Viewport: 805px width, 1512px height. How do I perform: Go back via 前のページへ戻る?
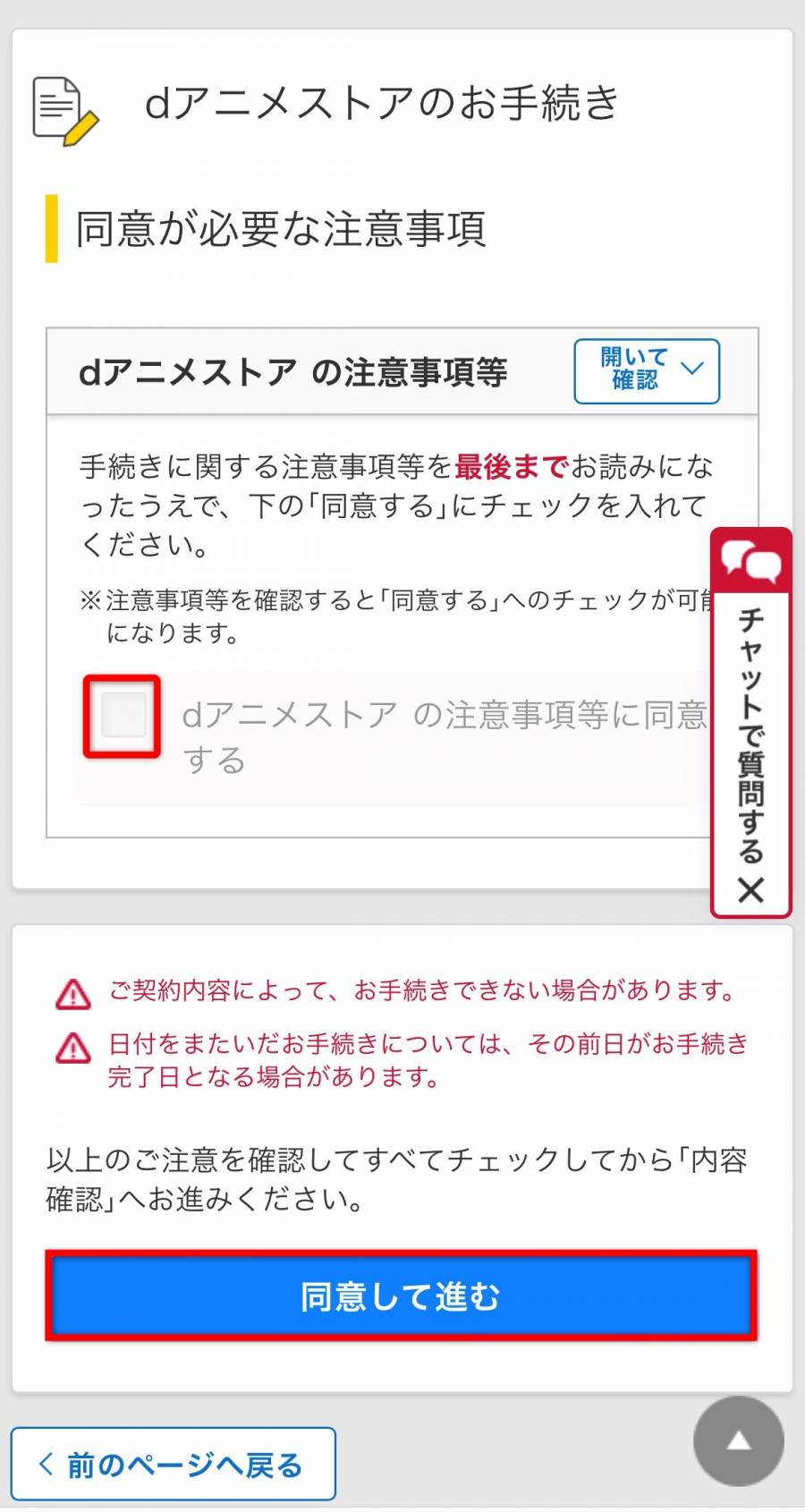point(173,1465)
